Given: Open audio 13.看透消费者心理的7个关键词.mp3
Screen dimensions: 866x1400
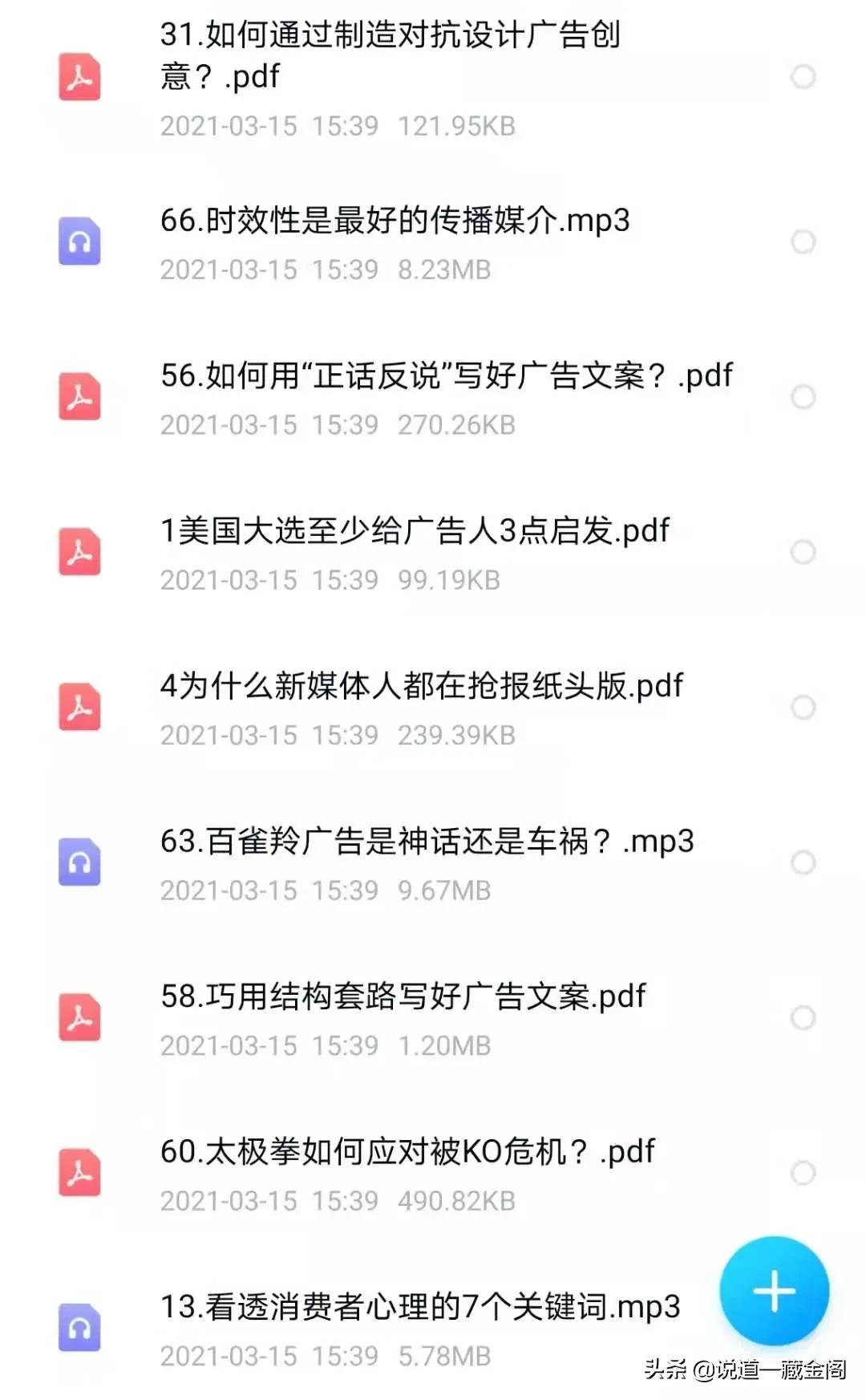Looking at the screenshot, I should pos(419,1307).
